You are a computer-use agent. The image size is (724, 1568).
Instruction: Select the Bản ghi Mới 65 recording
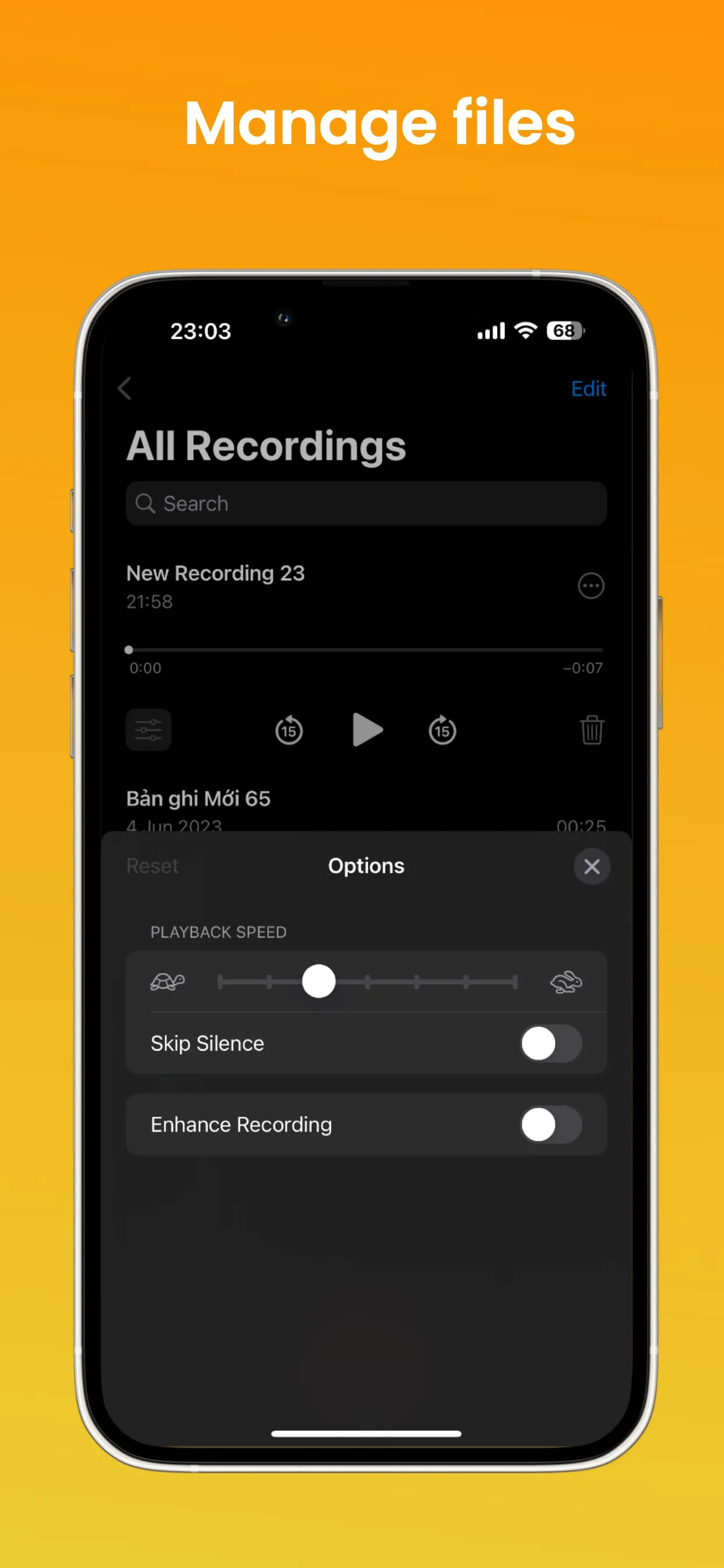pyautogui.click(x=199, y=798)
